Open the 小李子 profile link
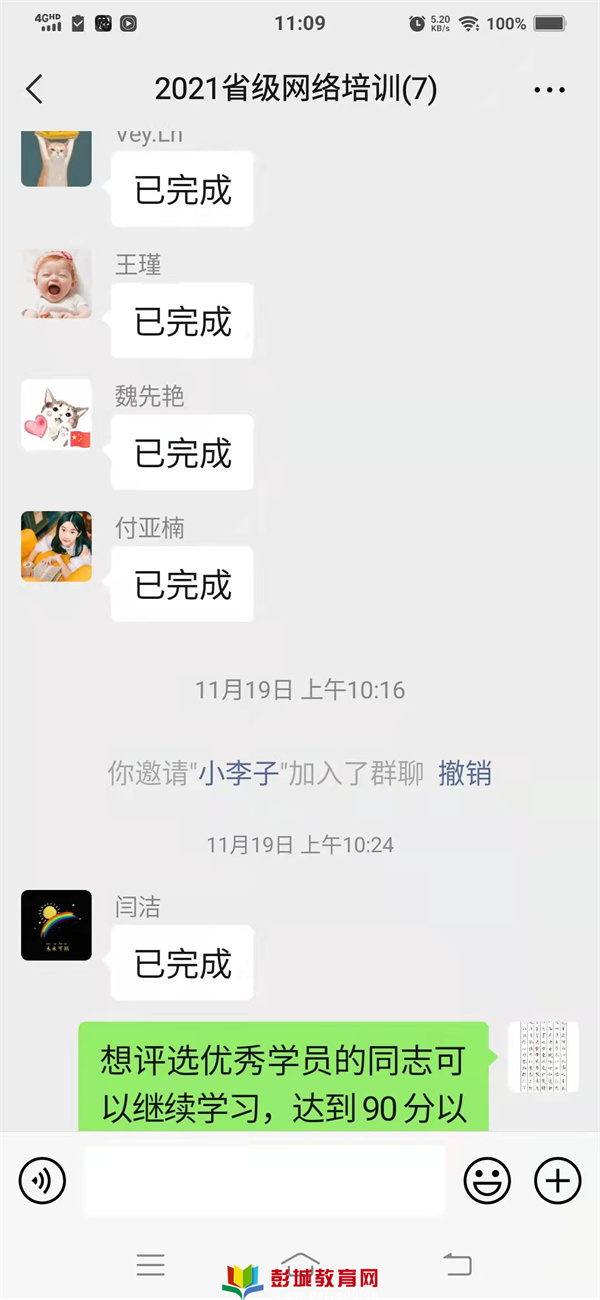Viewport: 600px width, 1300px height. point(239,773)
